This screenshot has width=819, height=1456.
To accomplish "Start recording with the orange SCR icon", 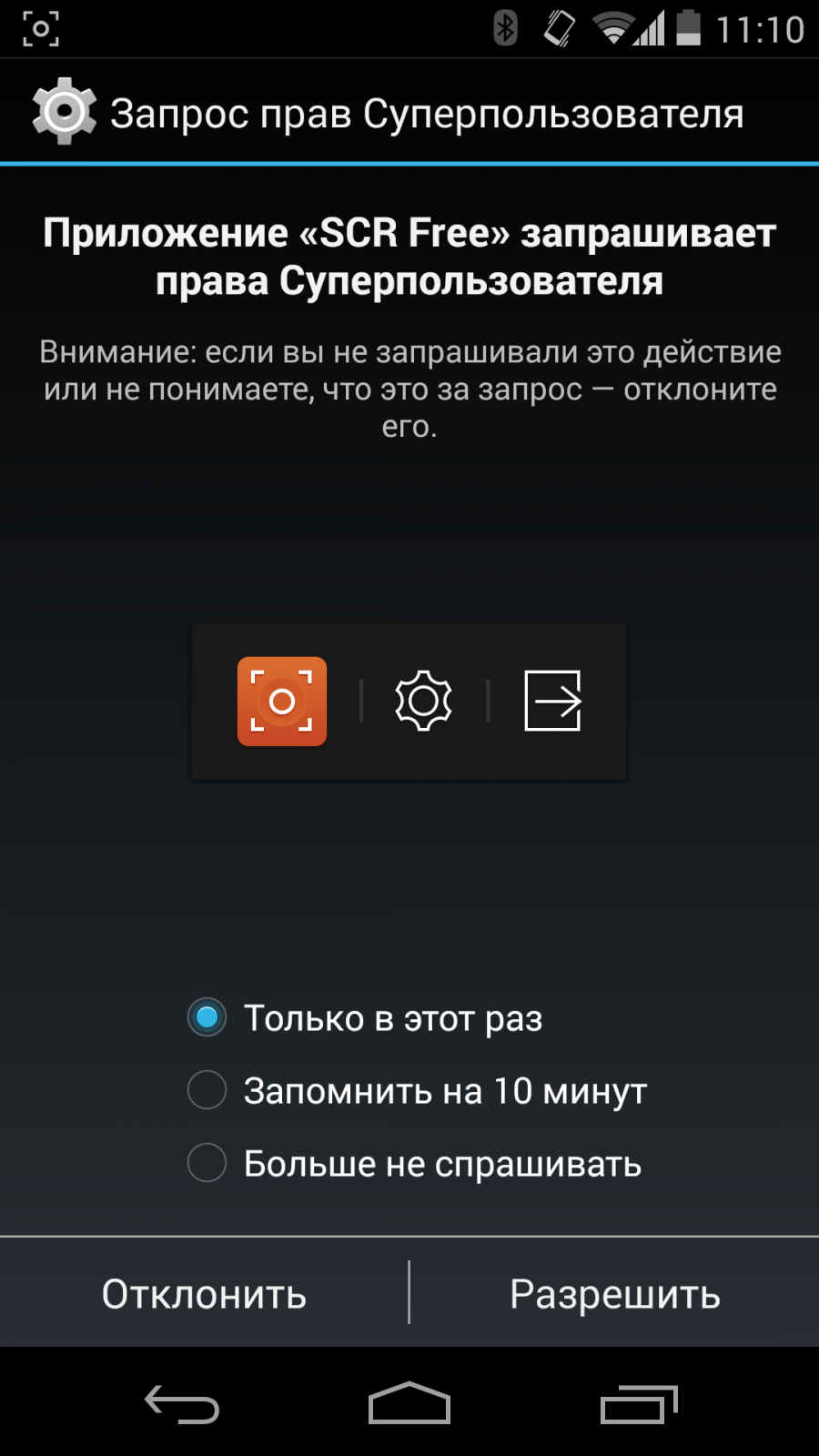I will pos(282,702).
